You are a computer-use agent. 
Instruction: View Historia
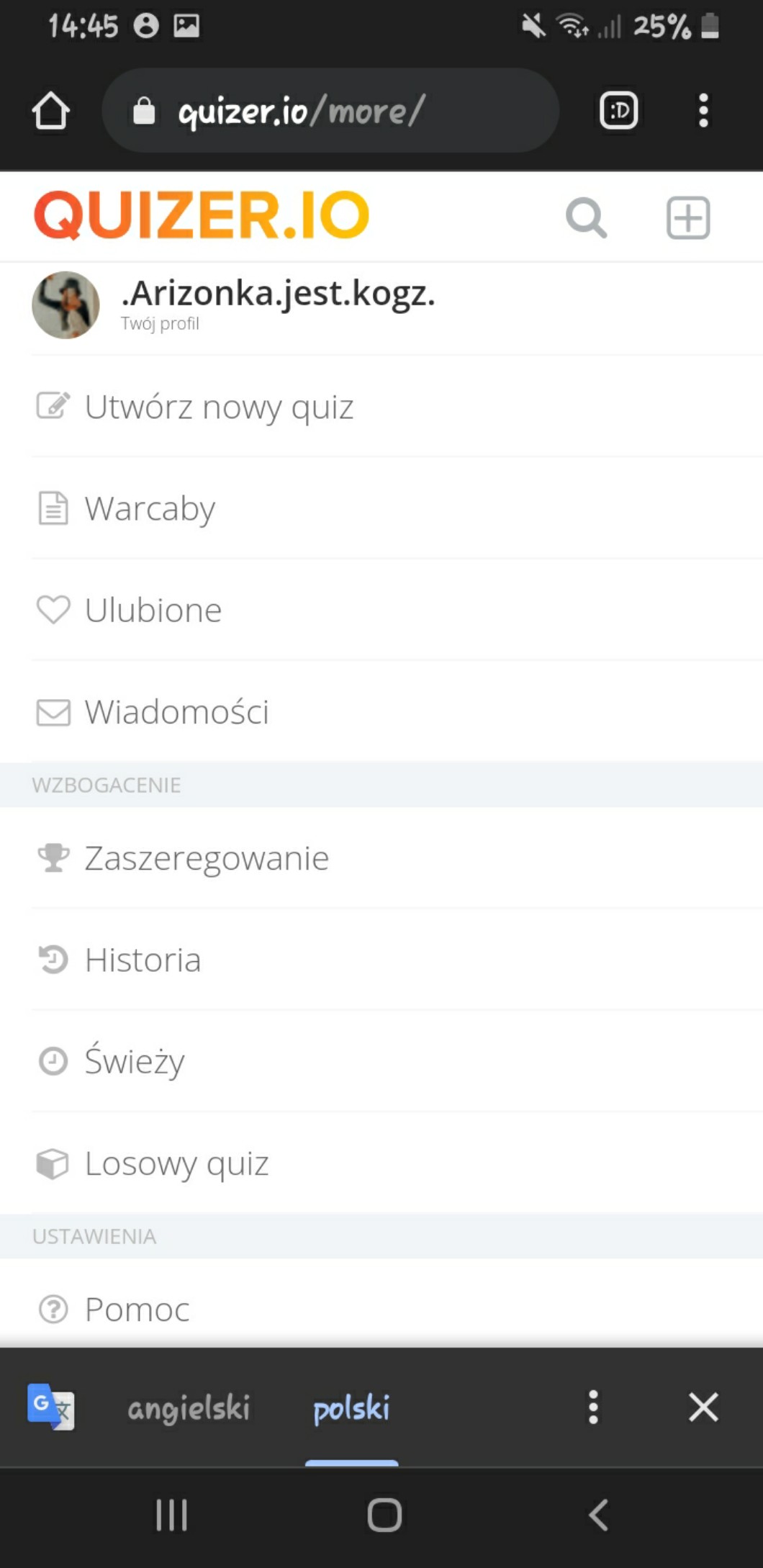pos(143,960)
